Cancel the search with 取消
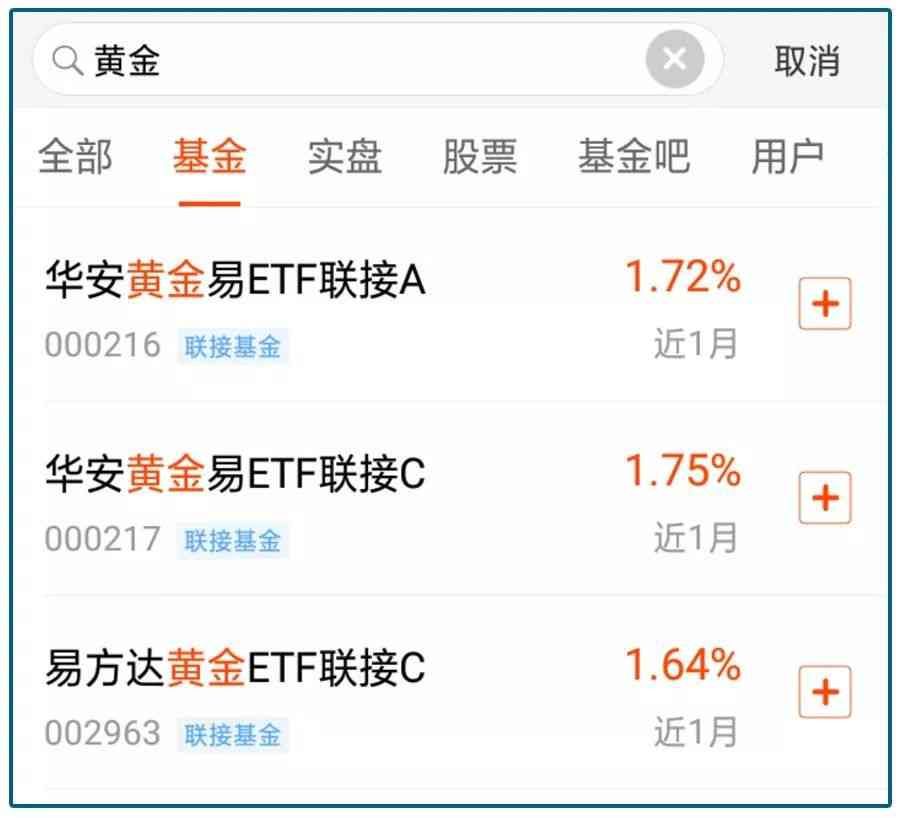The height and width of the screenshot is (818, 900). [806, 61]
